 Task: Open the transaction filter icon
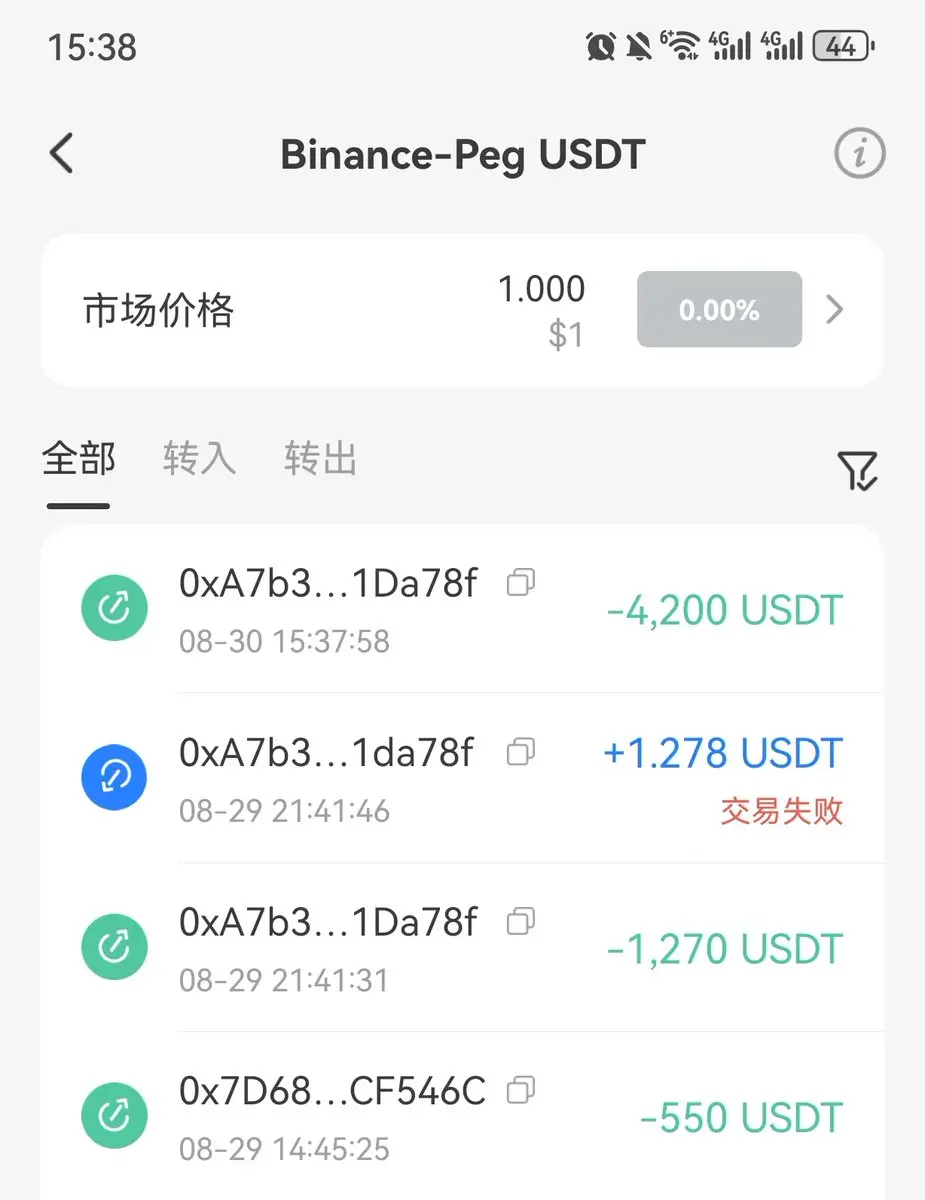pos(857,470)
